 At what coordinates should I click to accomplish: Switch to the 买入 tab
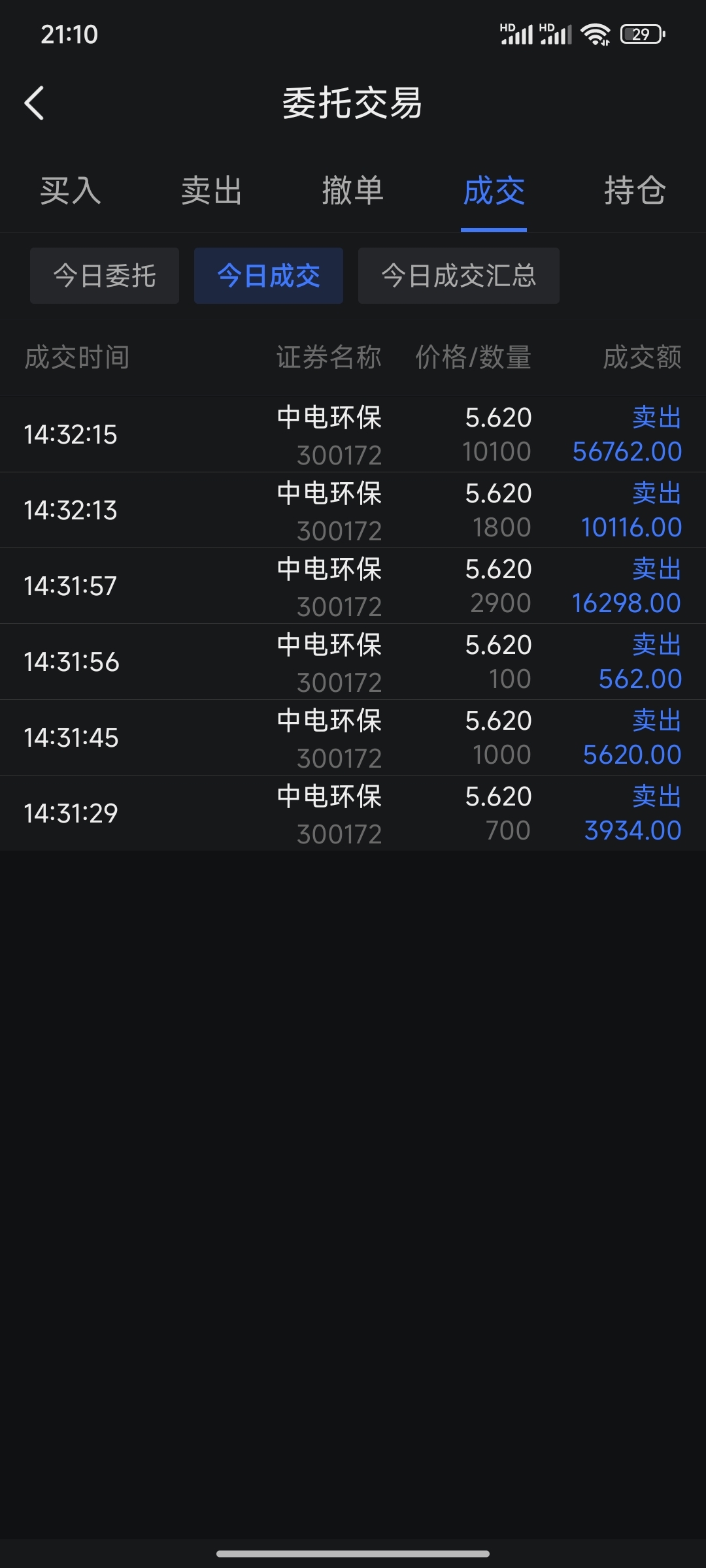point(71,191)
